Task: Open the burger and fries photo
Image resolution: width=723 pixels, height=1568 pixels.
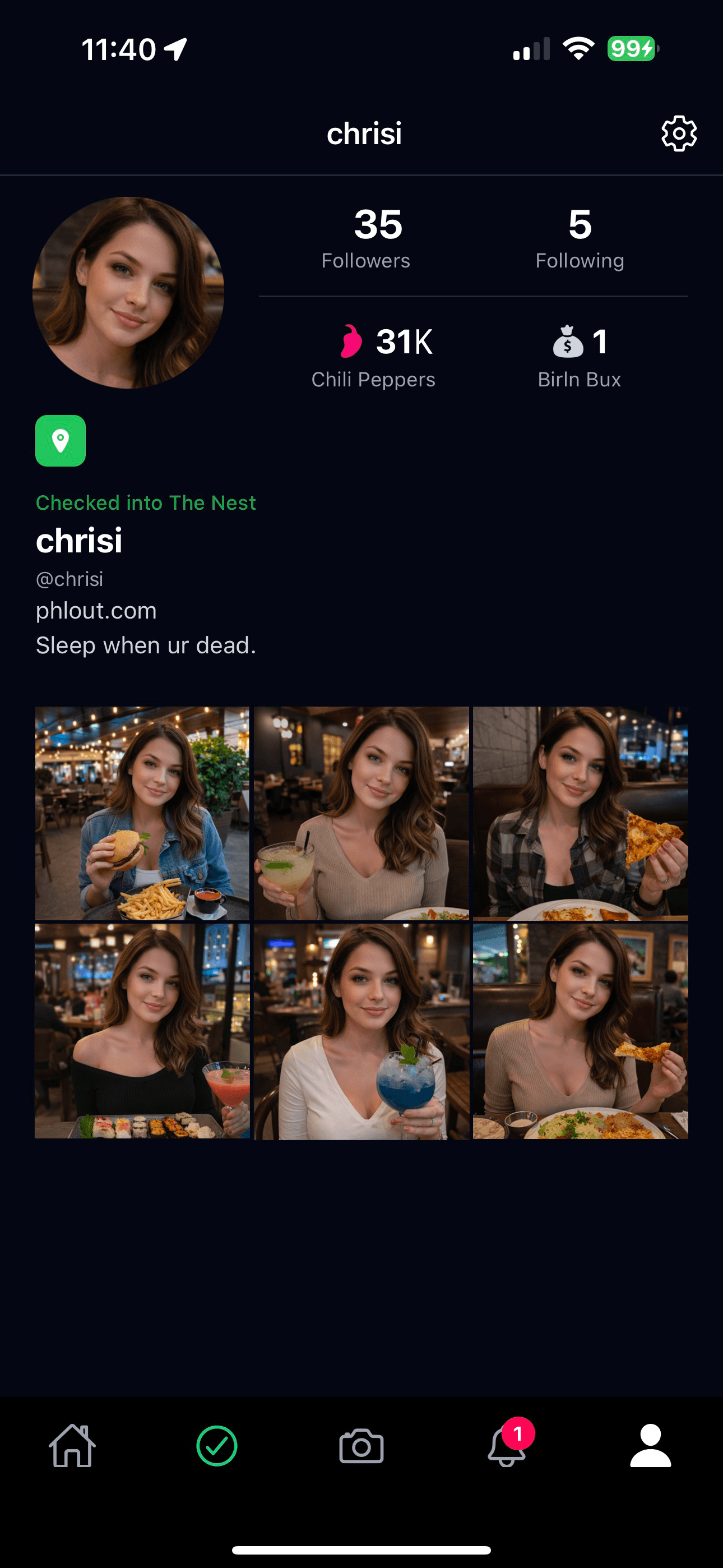Action: pyautogui.click(x=142, y=814)
